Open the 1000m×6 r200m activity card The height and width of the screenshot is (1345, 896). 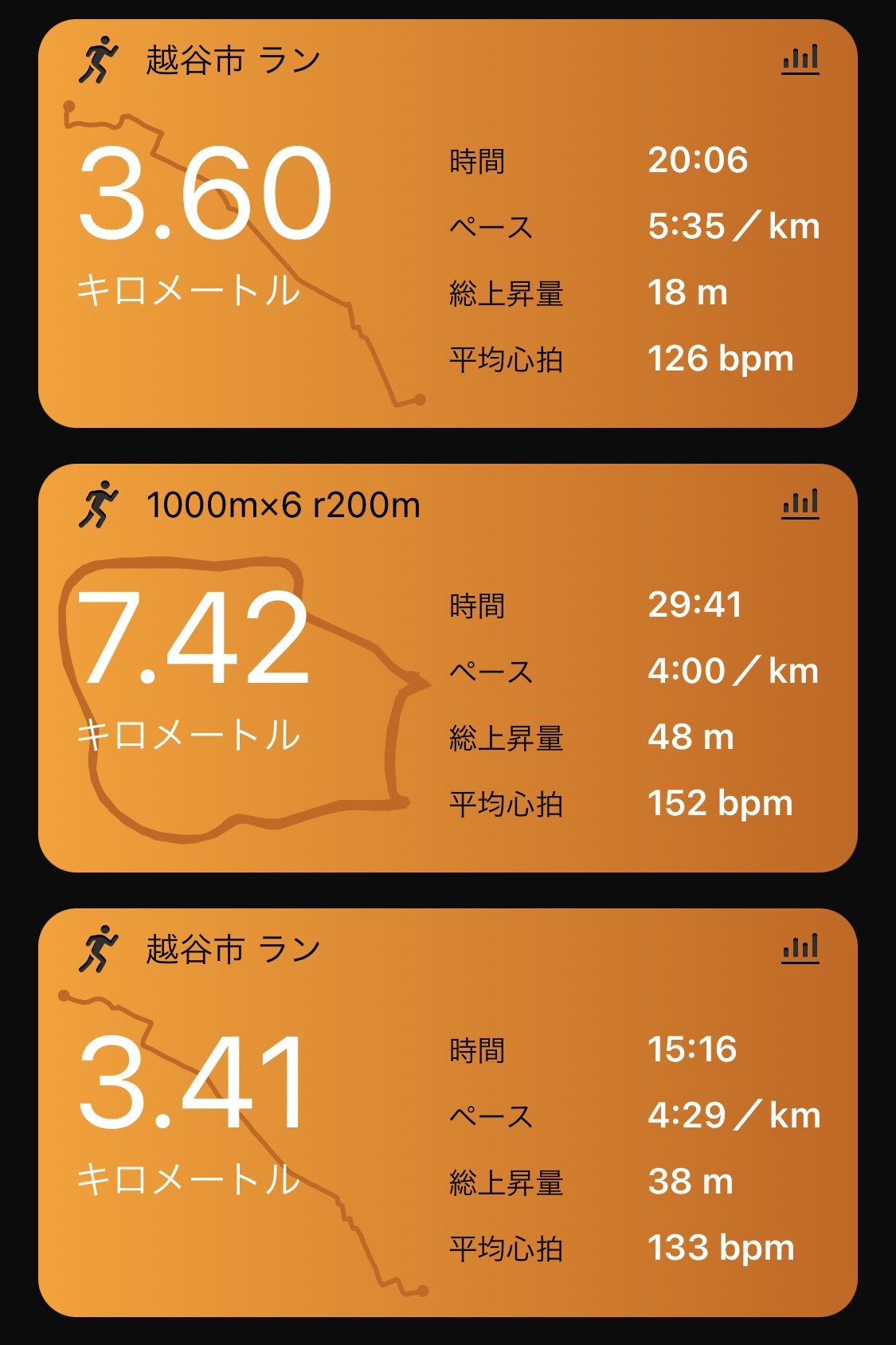[x=446, y=668]
